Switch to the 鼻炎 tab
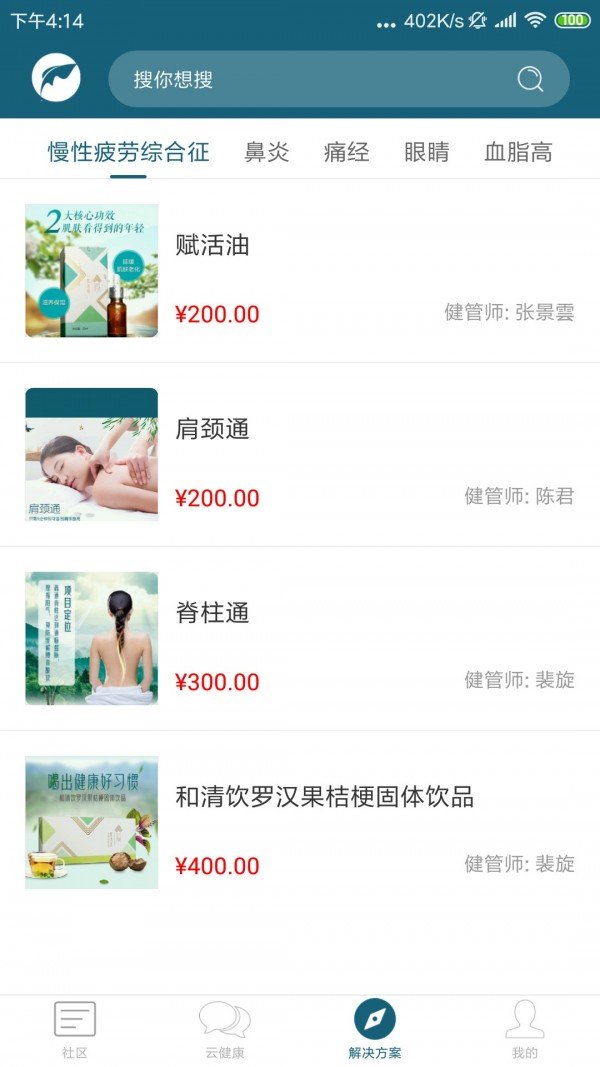Viewport: 600px width, 1067px height. point(267,152)
